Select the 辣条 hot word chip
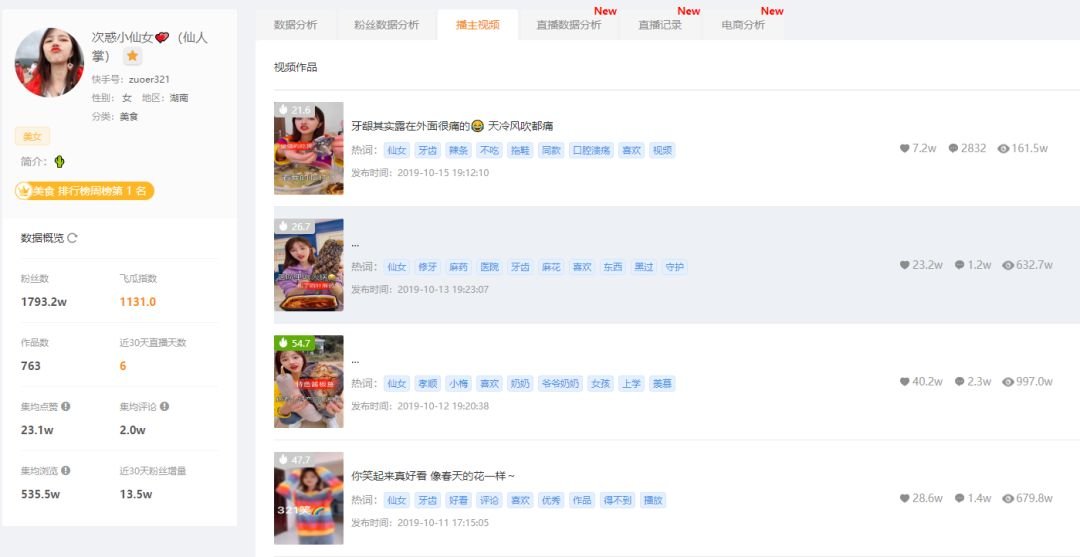The width and height of the screenshot is (1080, 557). tap(458, 150)
